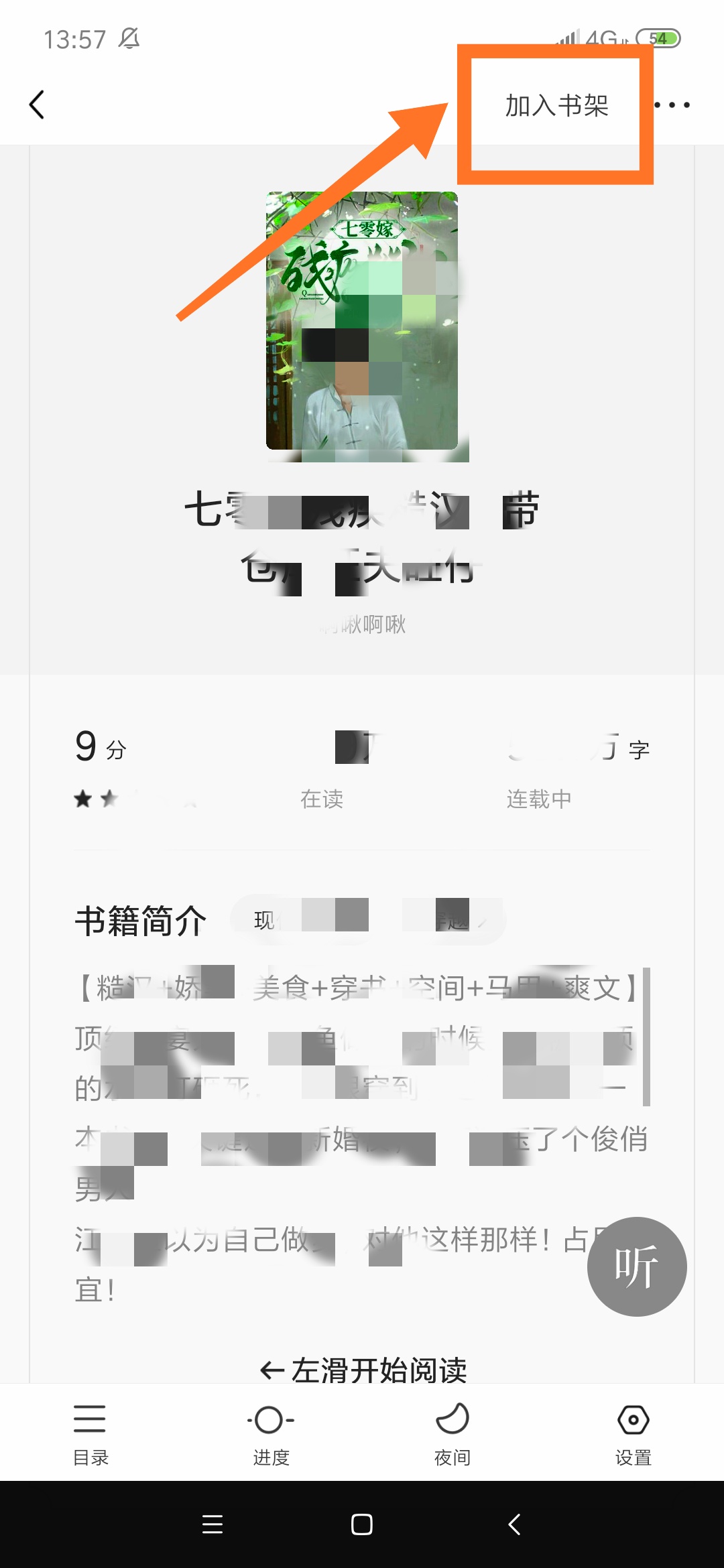Tap the system recent apps button
The height and width of the screenshot is (1568, 724).
(x=213, y=1524)
